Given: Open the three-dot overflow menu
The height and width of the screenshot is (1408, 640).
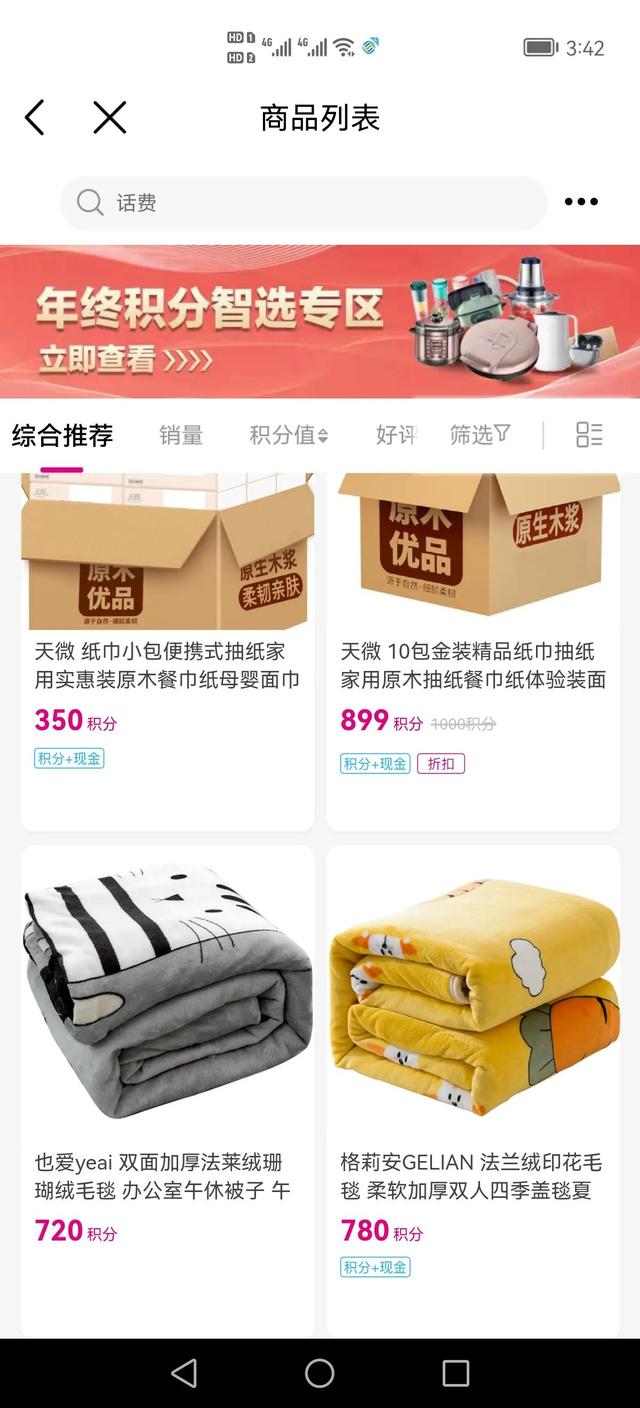Looking at the screenshot, I should point(581,202).
